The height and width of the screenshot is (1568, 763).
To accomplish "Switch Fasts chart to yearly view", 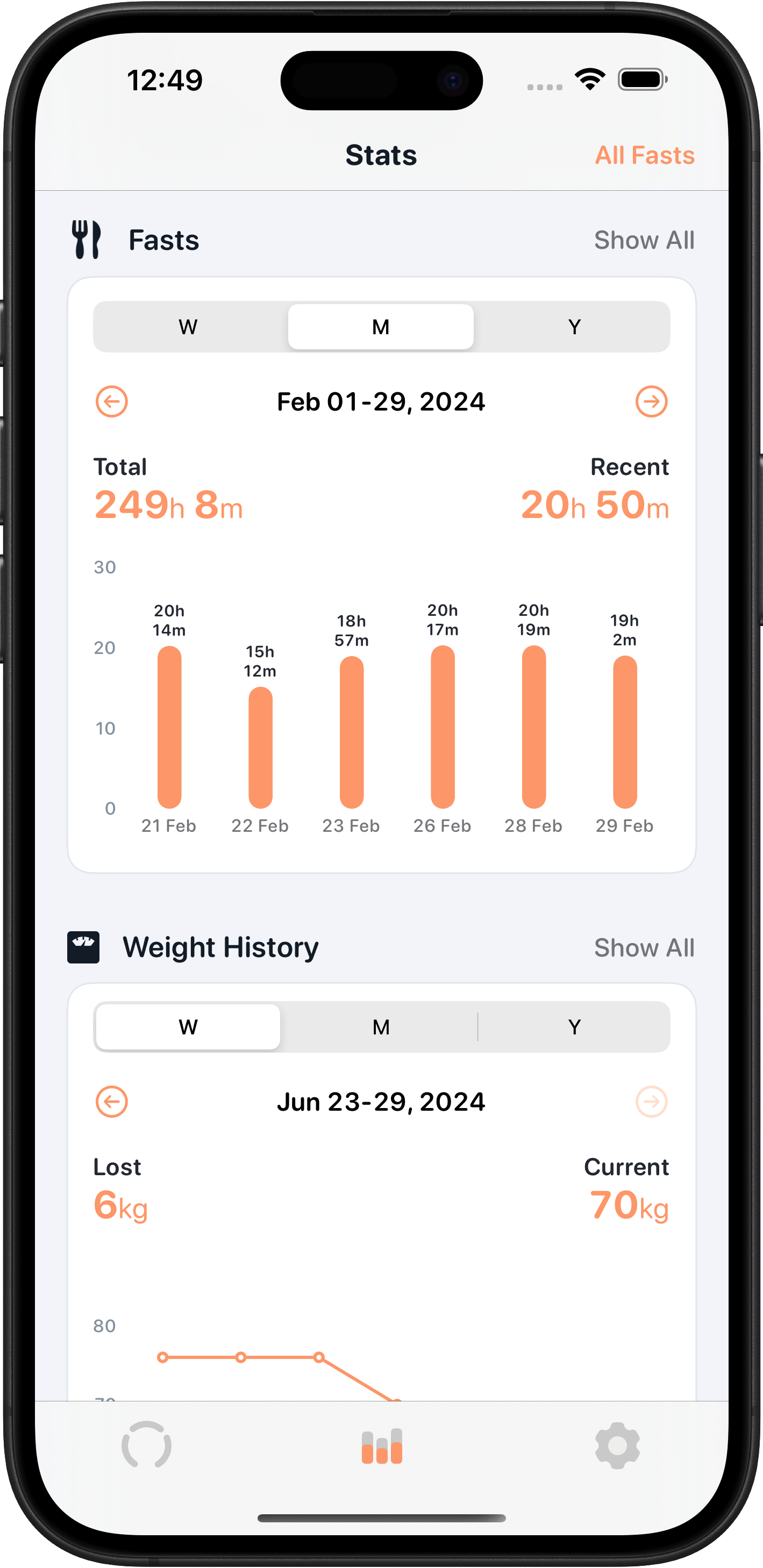I will coord(574,327).
